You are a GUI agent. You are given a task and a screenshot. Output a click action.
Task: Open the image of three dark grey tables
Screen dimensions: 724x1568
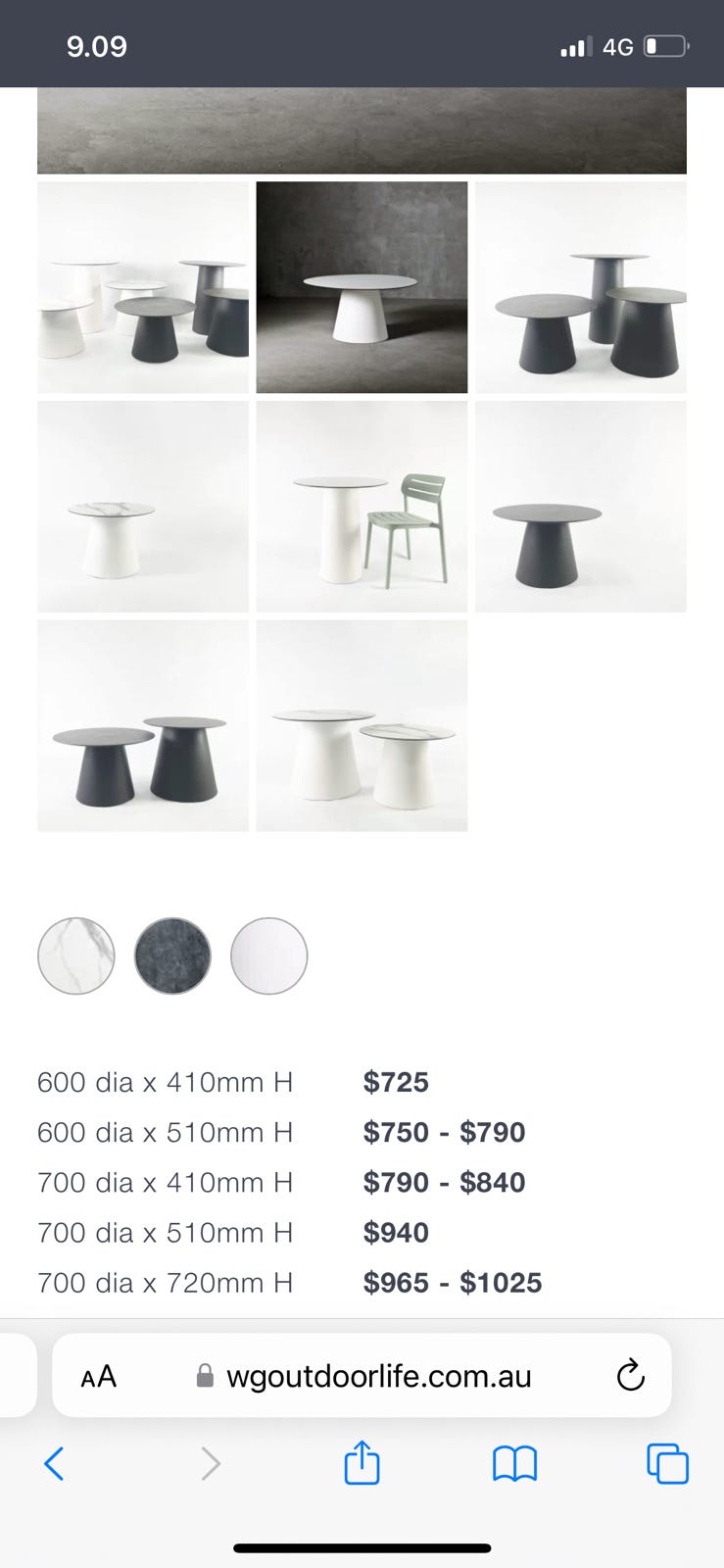(581, 287)
